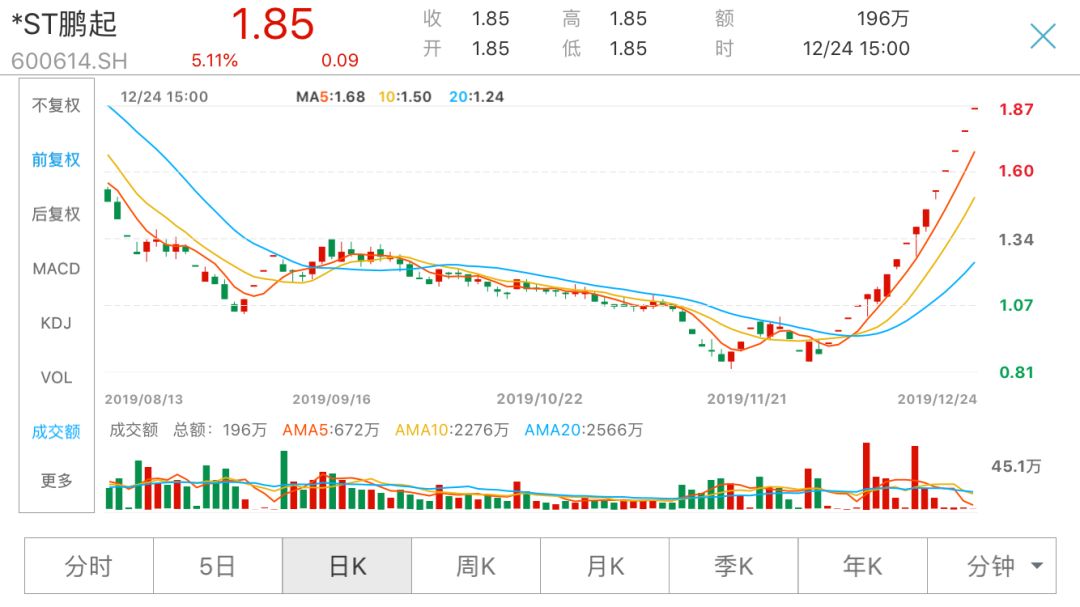Viewport: 1080px width, 607px height.
Task: Expand the 分钟 interval dropdown
Action: tap(1003, 567)
